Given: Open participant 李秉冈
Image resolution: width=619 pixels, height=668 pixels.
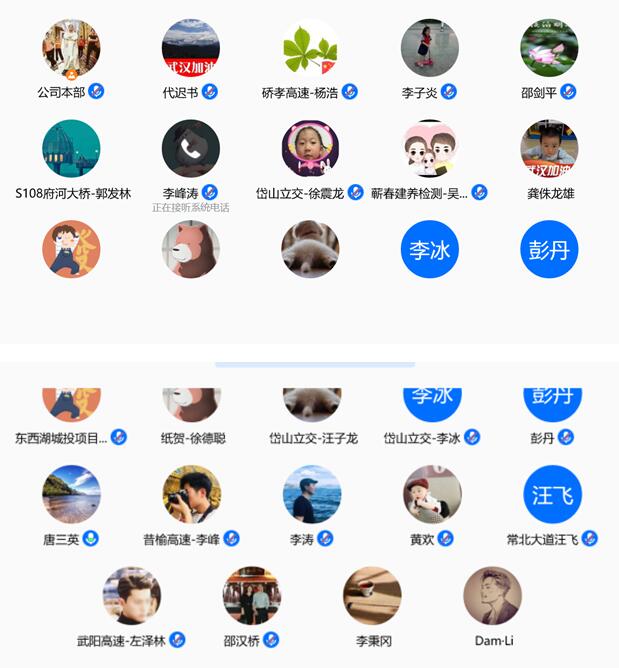Looking at the screenshot, I should [x=372, y=596].
